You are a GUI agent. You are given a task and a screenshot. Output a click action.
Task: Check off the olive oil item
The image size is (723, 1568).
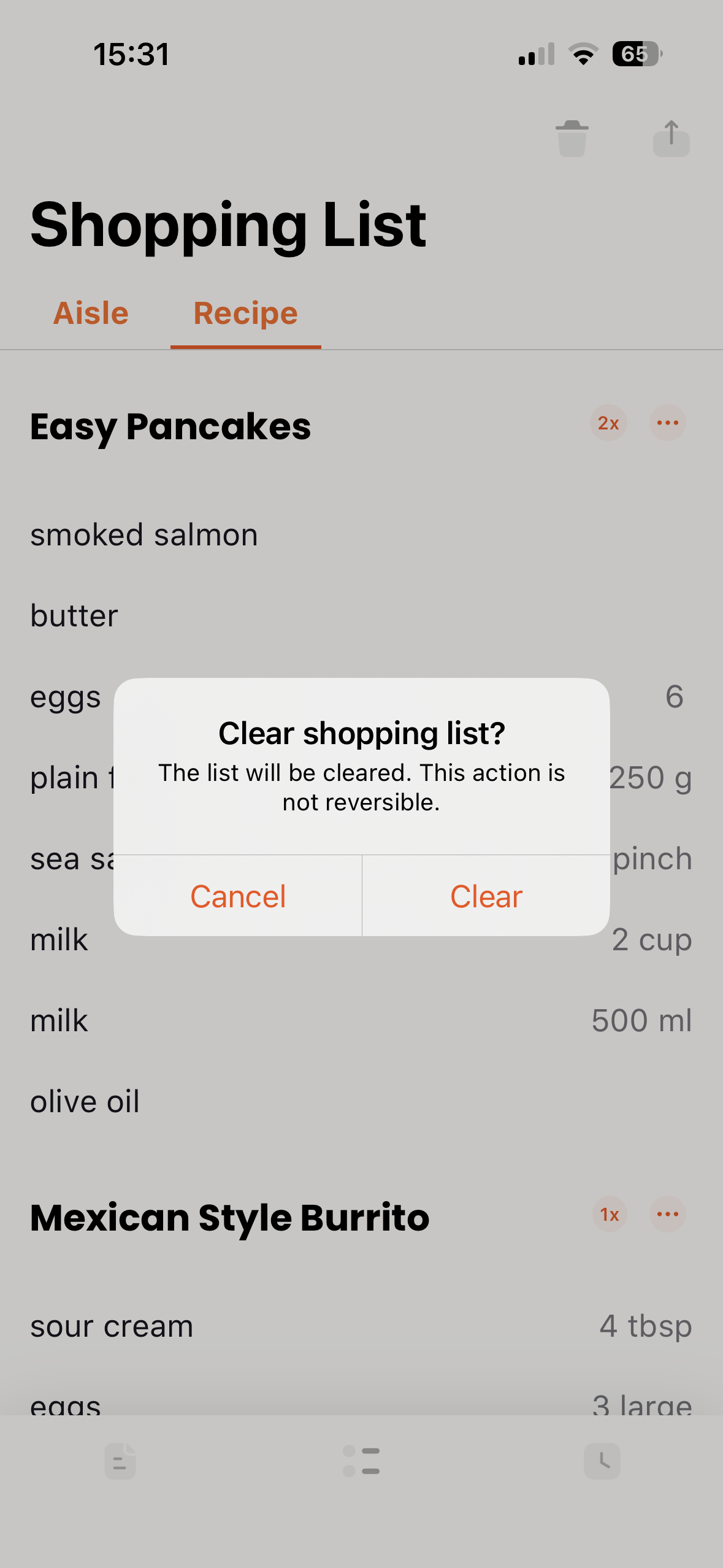pos(85,1100)
